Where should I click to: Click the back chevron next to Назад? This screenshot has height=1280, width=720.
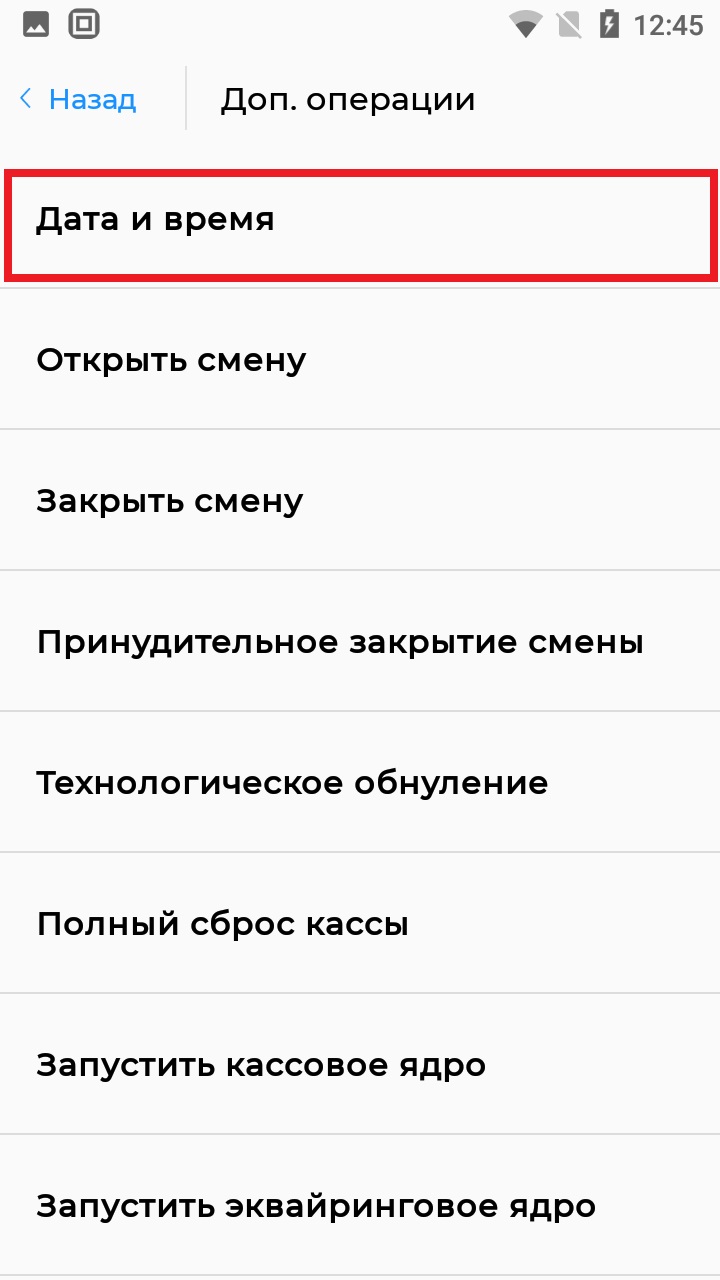coord(24,98)
